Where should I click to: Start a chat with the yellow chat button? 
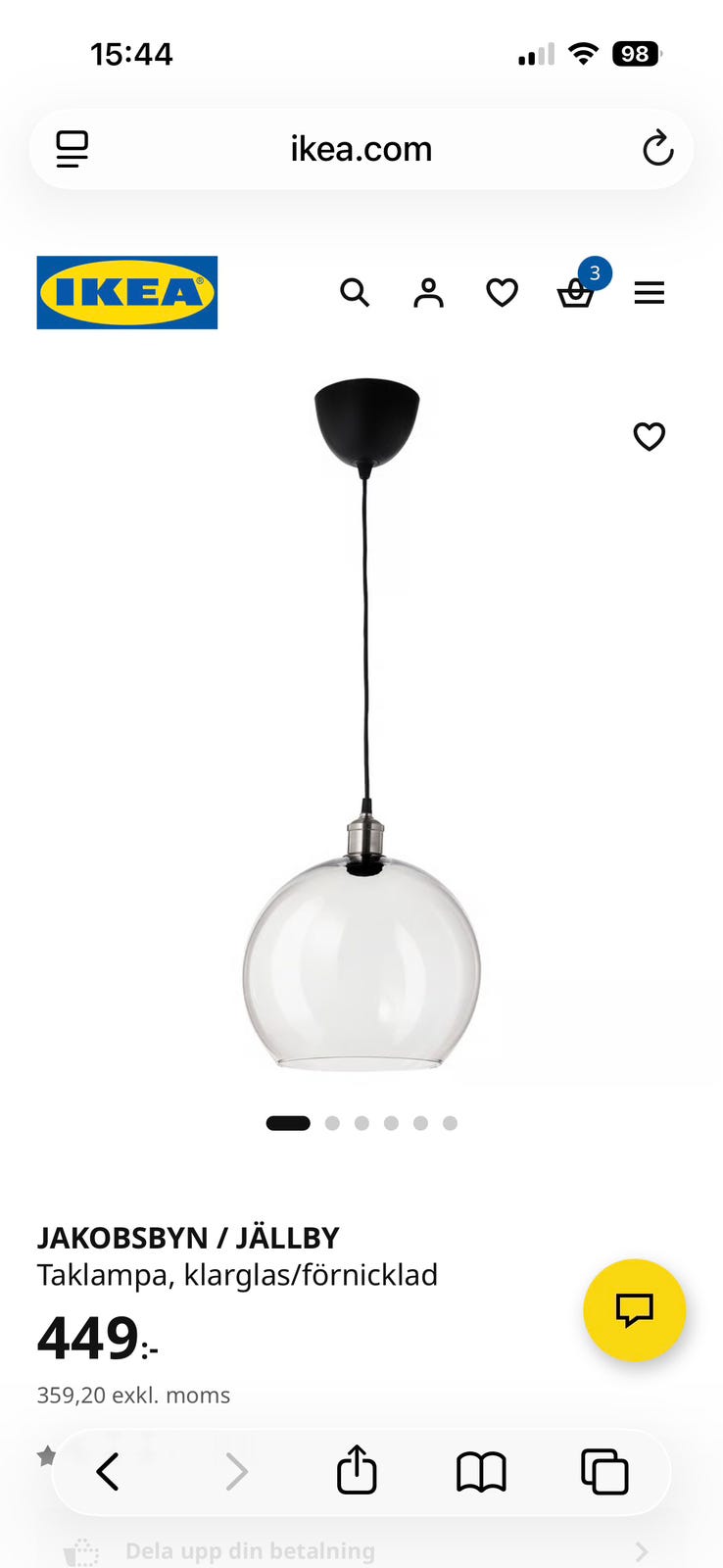click(x=634, y=1309)
